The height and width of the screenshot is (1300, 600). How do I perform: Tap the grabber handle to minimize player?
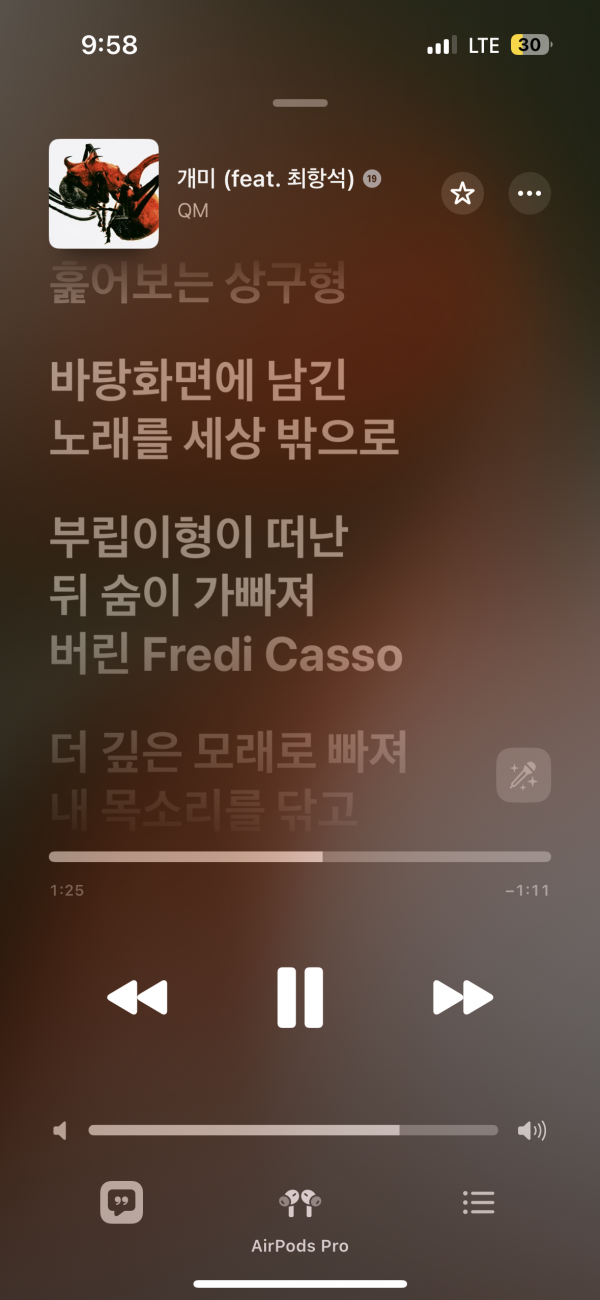pos(300,103)
